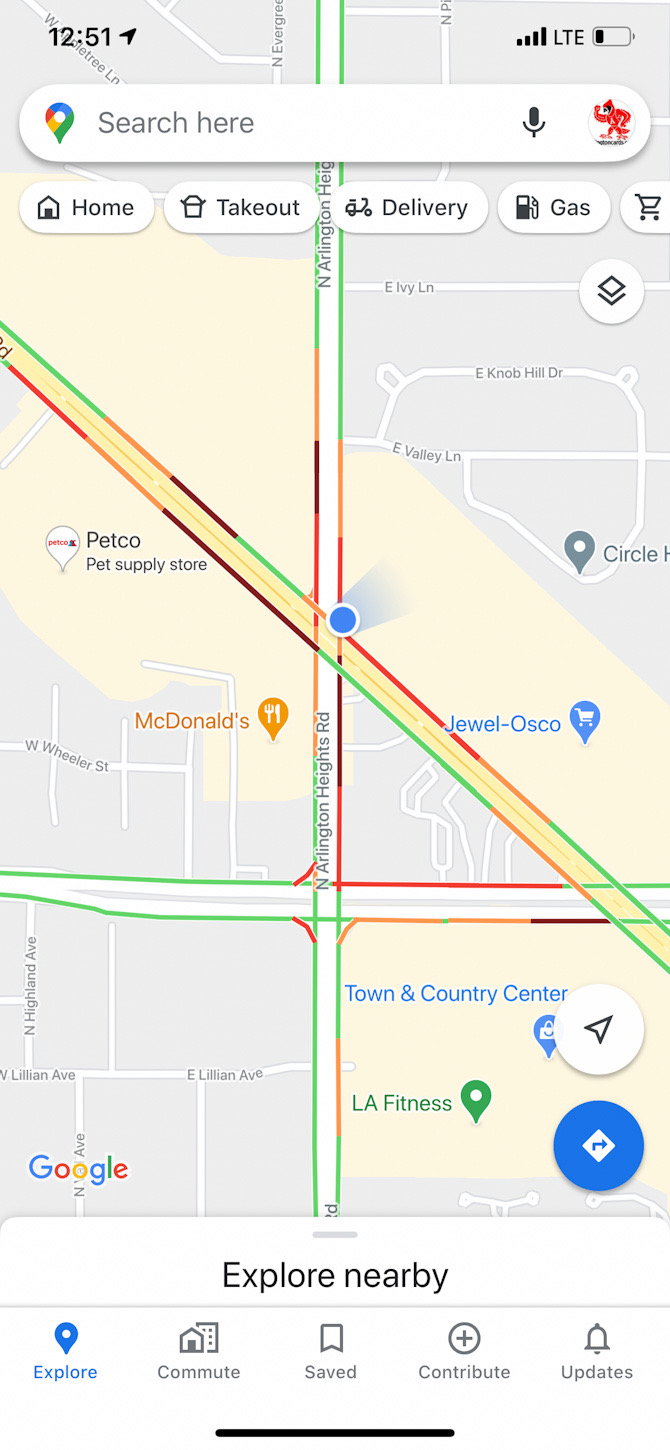
Task: Tap the McDonald's map pin
Action: (x=273, y=718)
